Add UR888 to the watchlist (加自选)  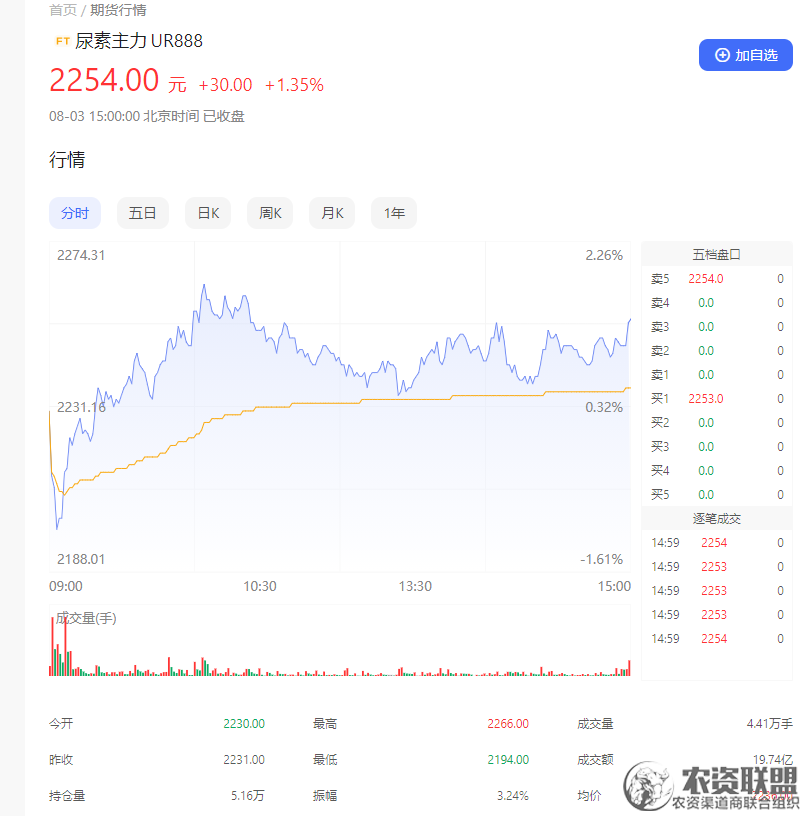[745, 55]
